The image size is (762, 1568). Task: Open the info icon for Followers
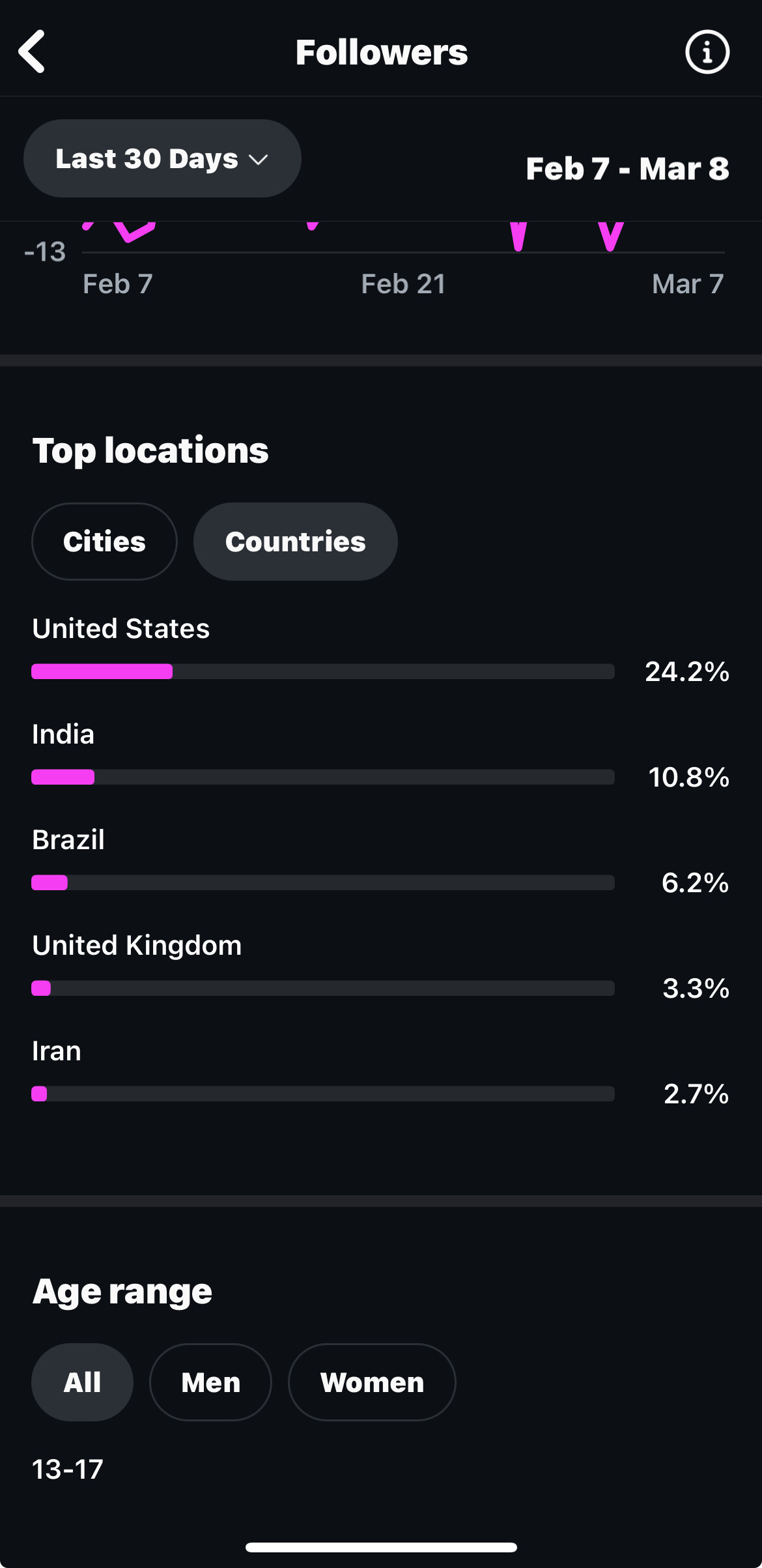click(x=707, y=51)
